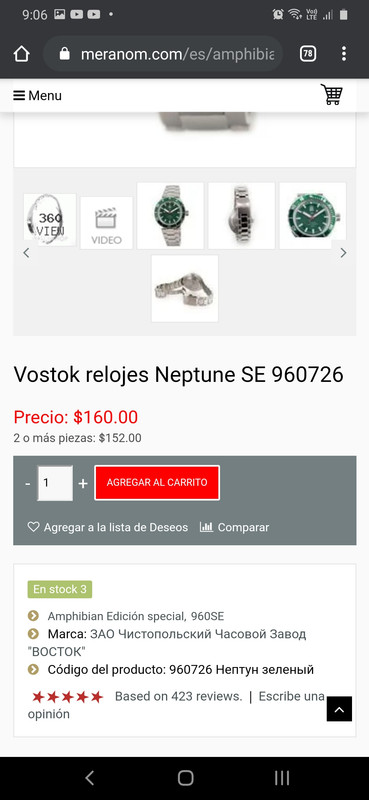The image size is (369, 800).
Task: Tap Comparar to compare product
Action: 234,527
